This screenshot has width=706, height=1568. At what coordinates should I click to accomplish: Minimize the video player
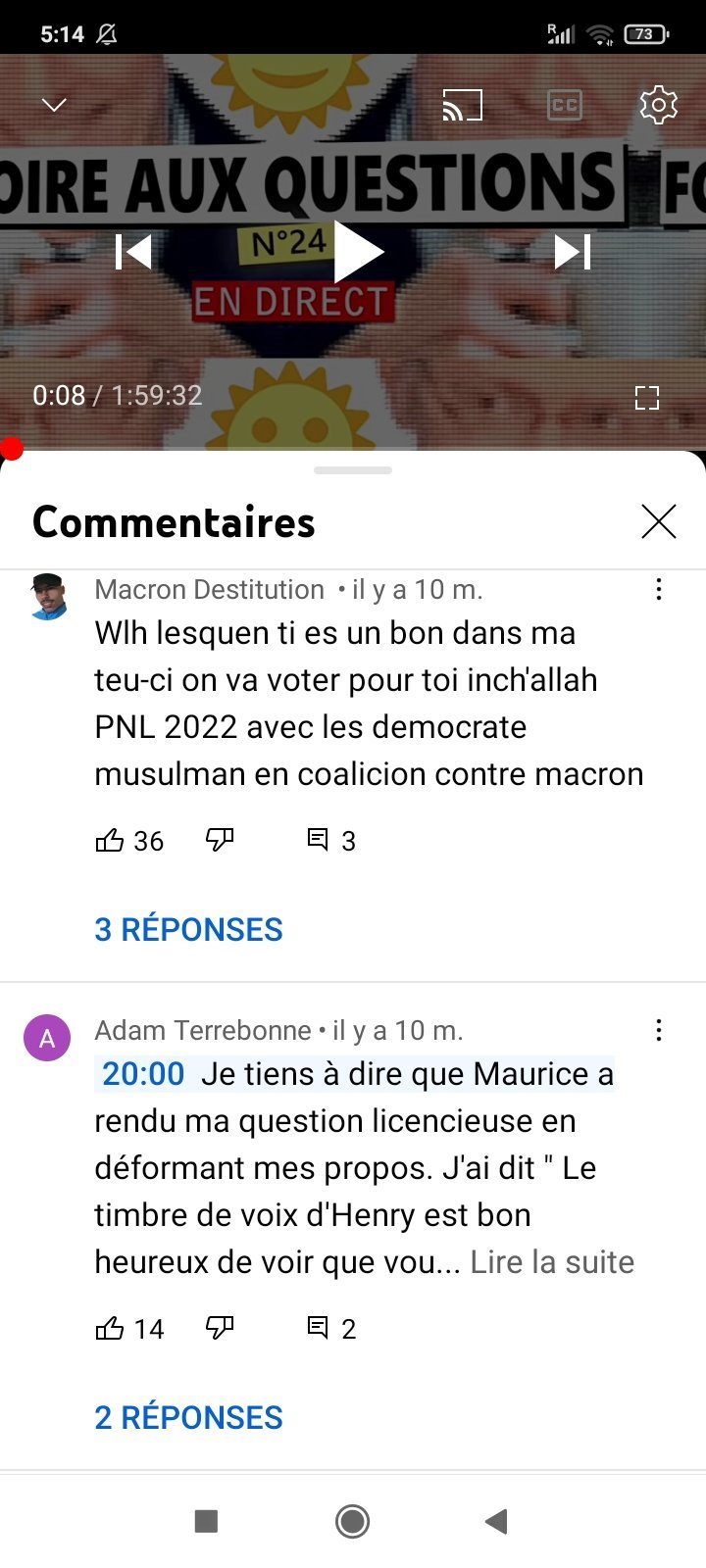click(55, 105)
